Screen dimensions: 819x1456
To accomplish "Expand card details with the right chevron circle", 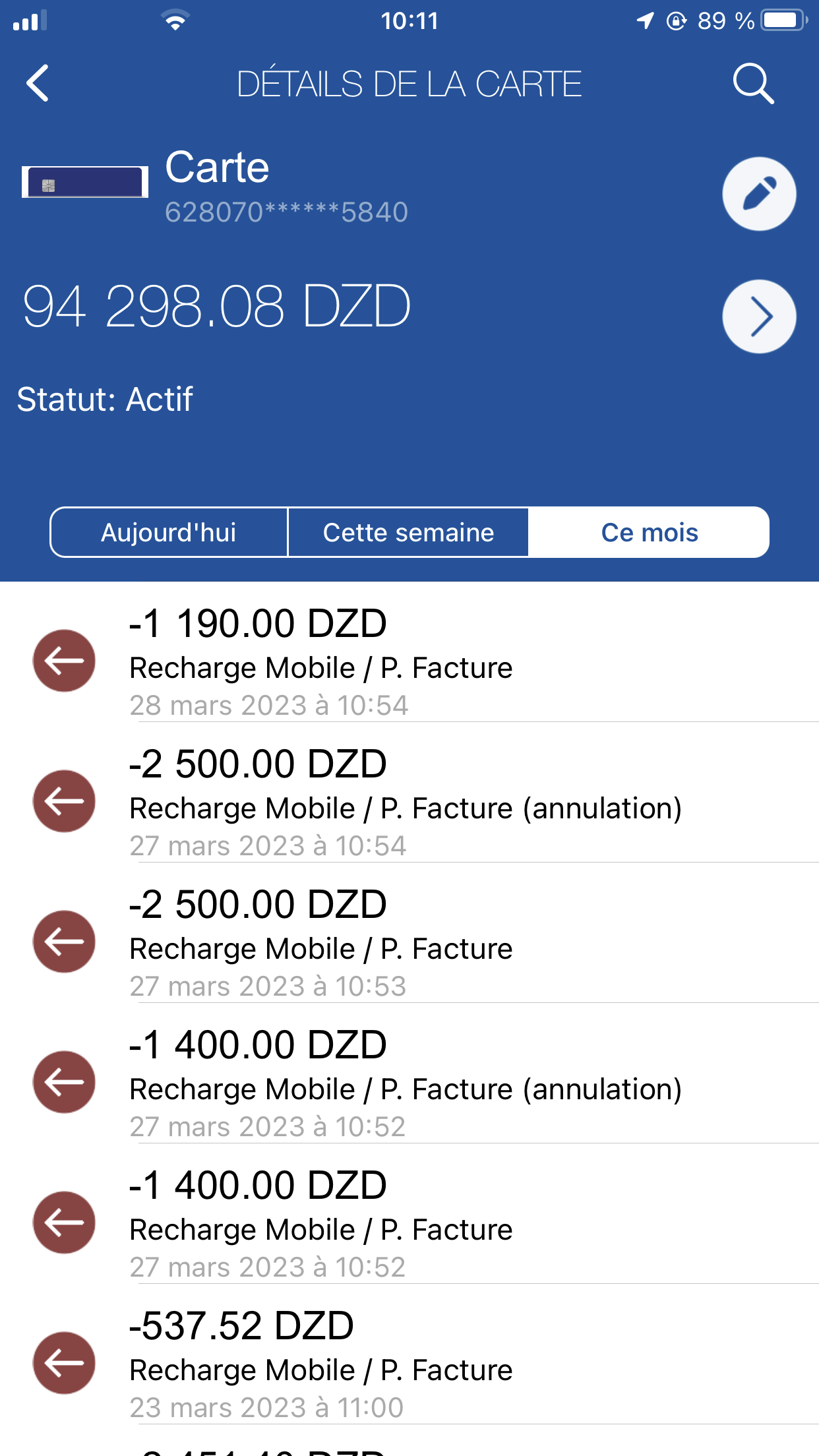I will [758, 316].
